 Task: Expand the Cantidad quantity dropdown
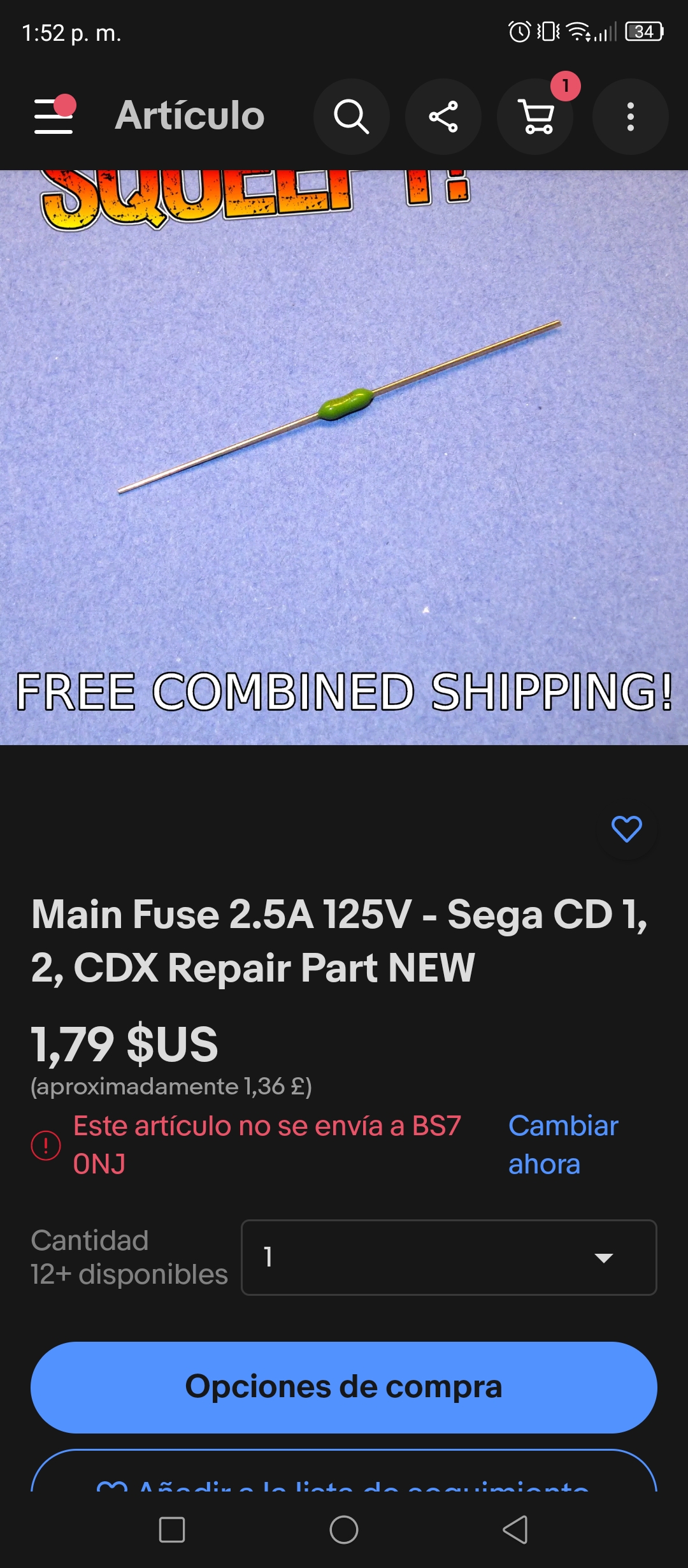tap(449, 1257)
